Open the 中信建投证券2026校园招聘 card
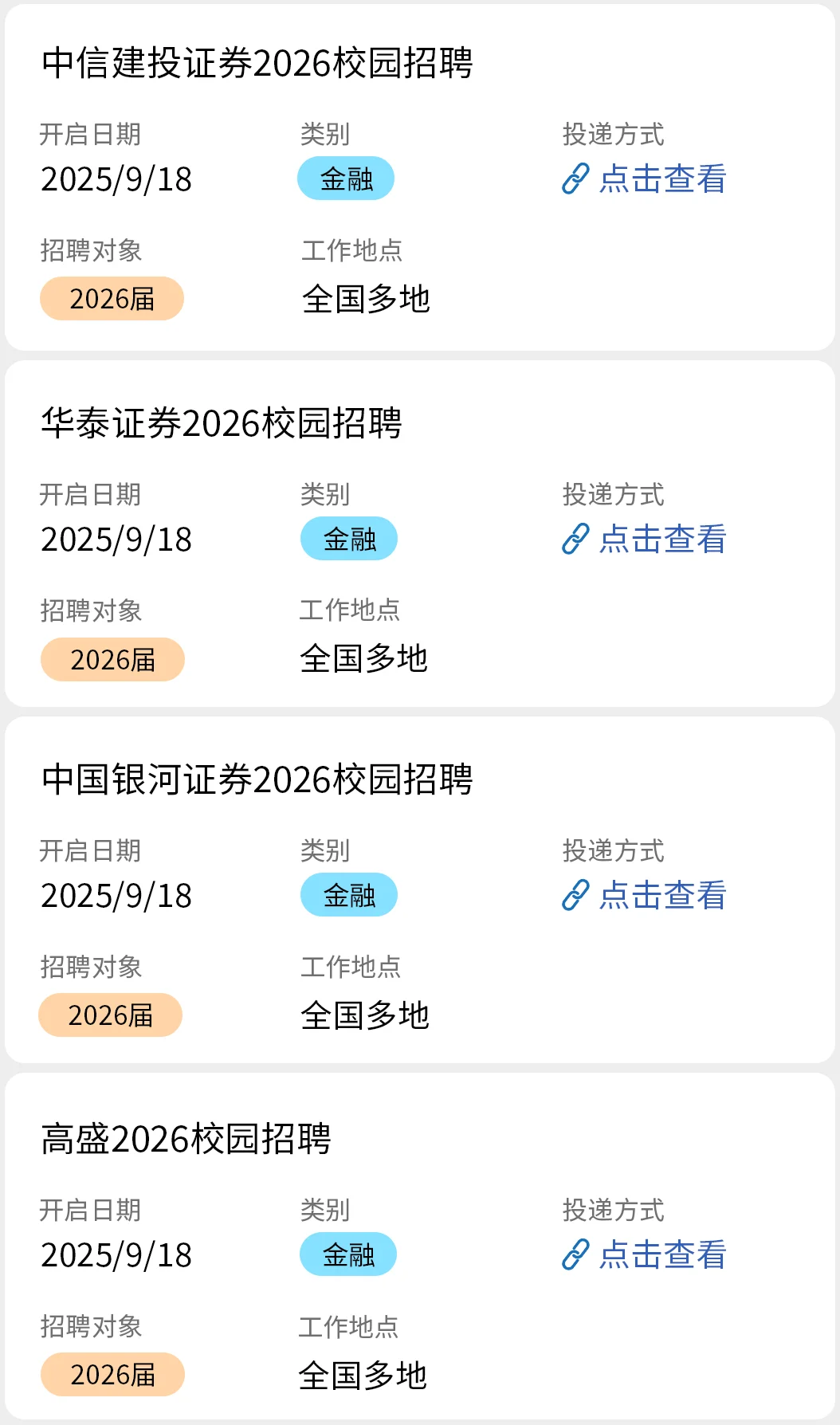This screenshot has width=840, height=1425. pyautogui.click(x=257, y=64)
